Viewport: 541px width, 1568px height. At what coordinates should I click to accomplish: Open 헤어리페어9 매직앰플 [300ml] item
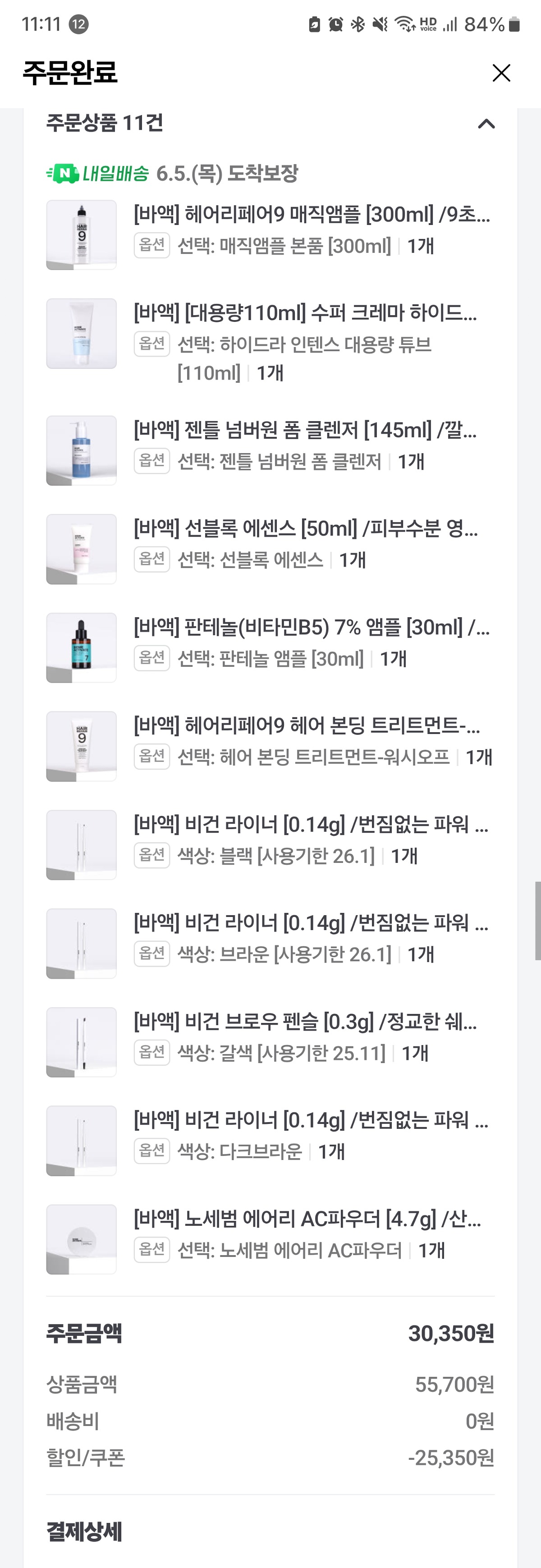pyautogui.click(x=311, y=215)
